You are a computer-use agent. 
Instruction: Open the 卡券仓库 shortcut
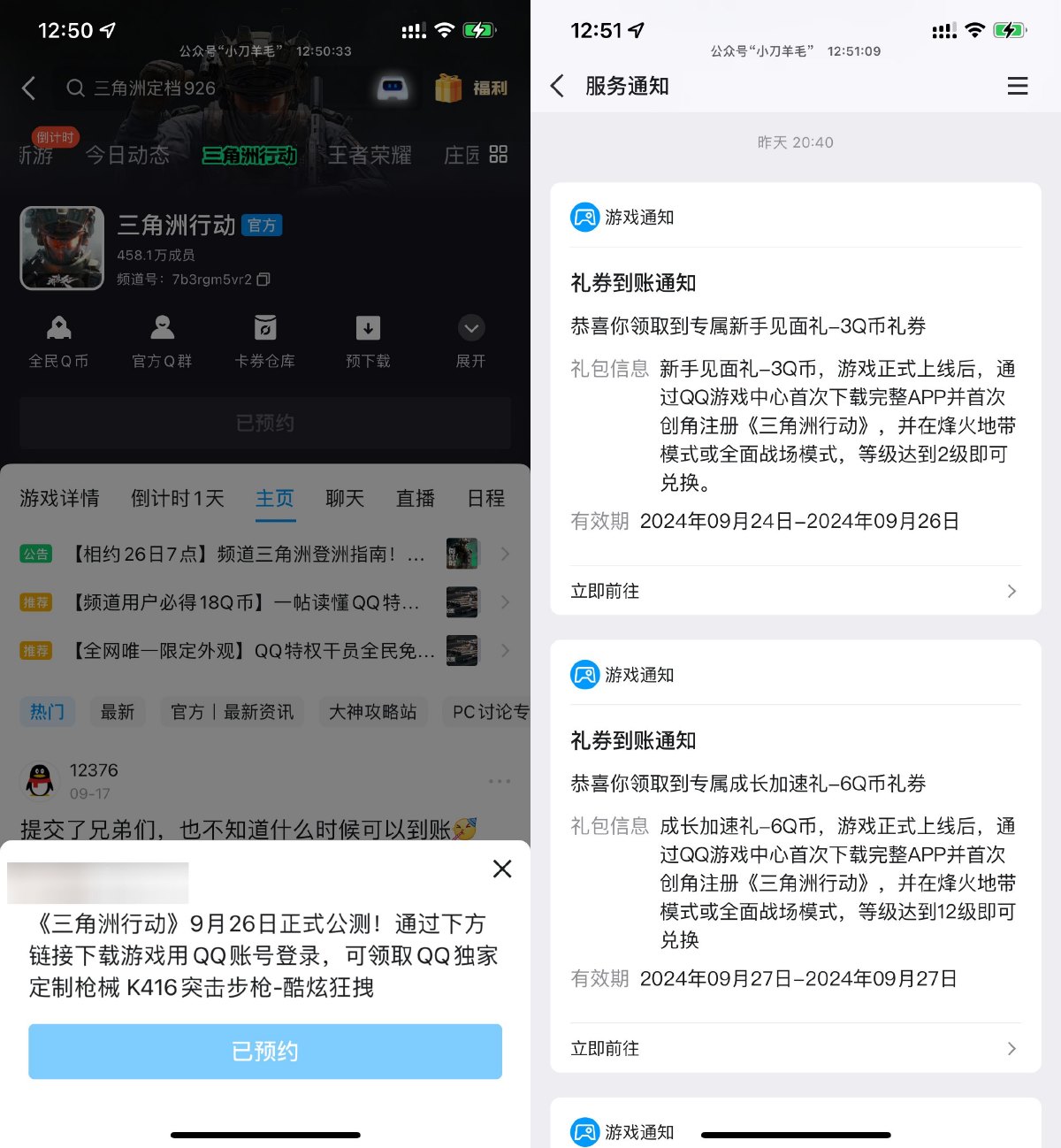point(265,341)
